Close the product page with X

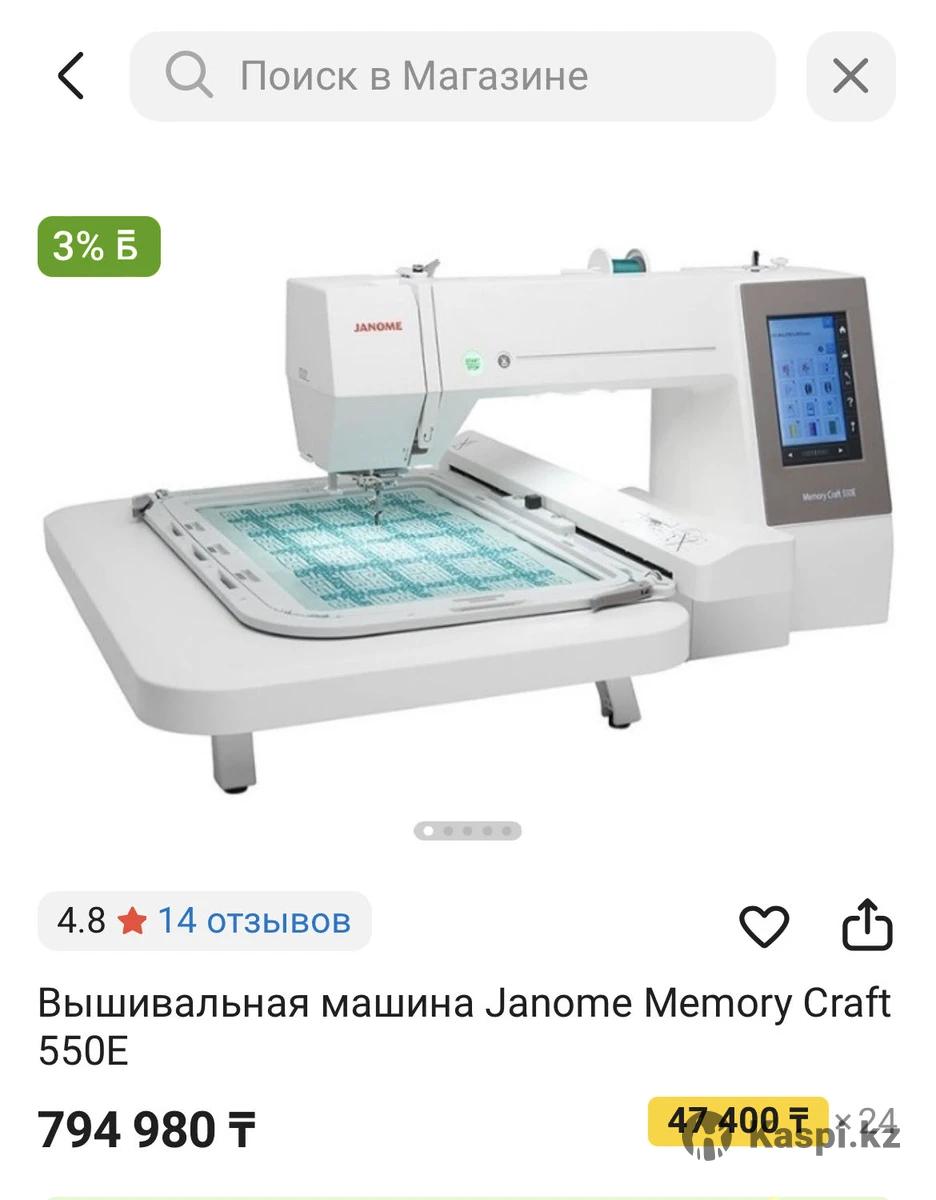850,76
